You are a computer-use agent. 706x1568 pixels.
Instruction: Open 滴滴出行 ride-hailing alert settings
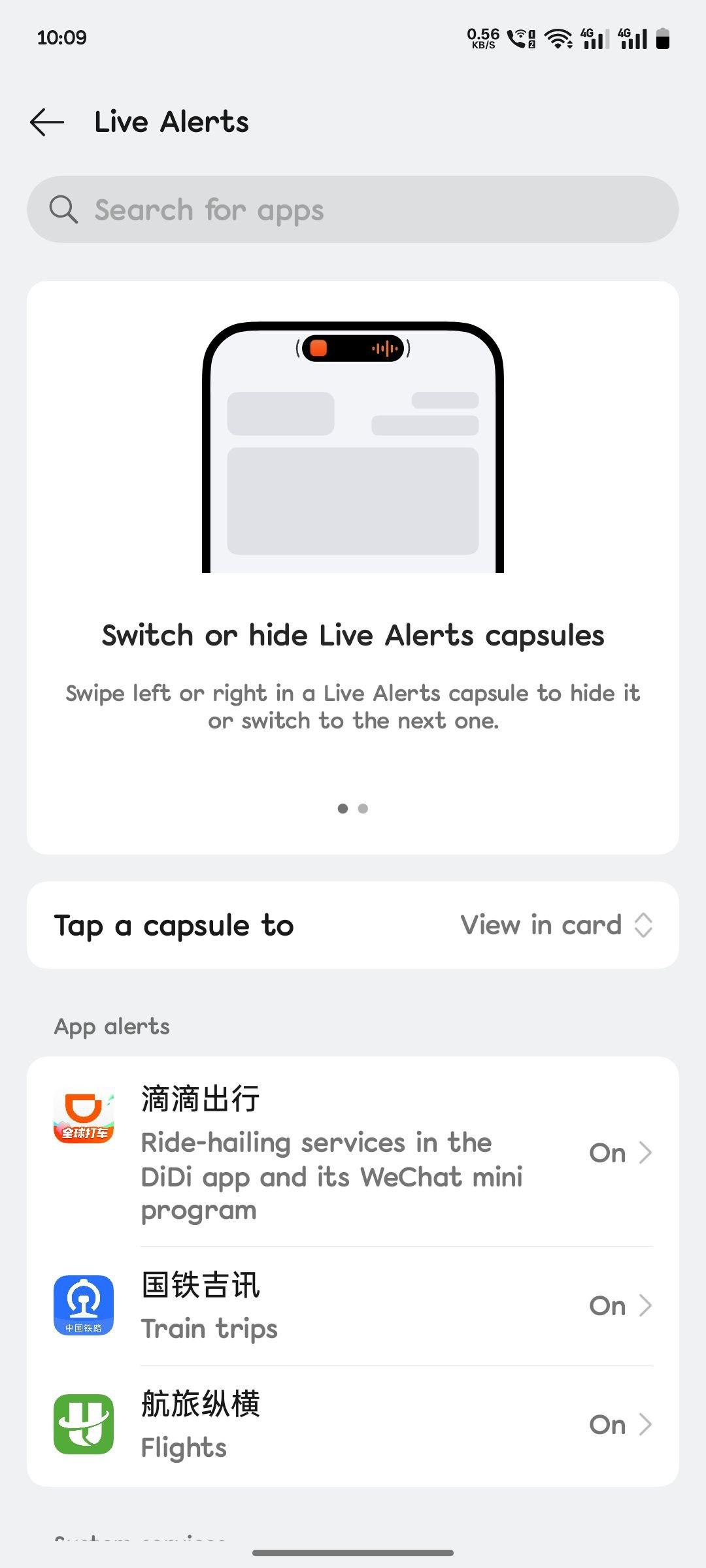353,1152
